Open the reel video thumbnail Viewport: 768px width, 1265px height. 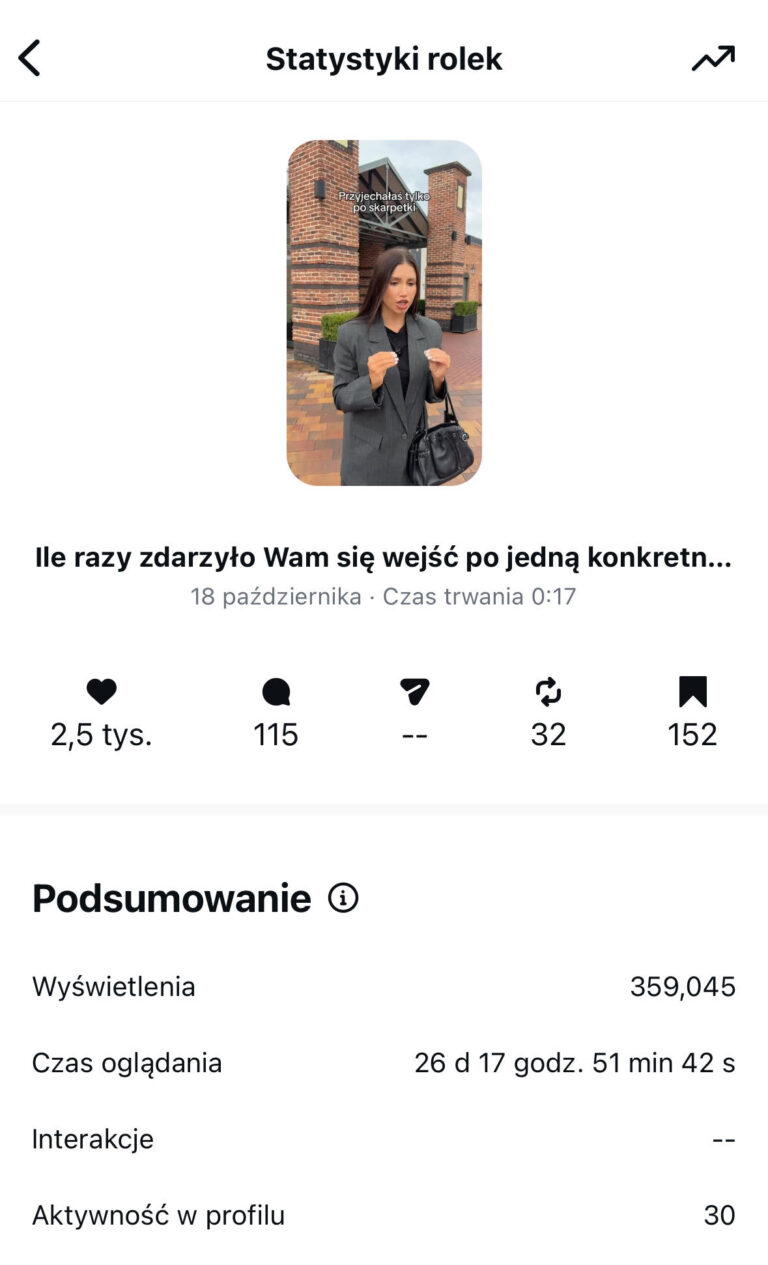tap(384, 313)
